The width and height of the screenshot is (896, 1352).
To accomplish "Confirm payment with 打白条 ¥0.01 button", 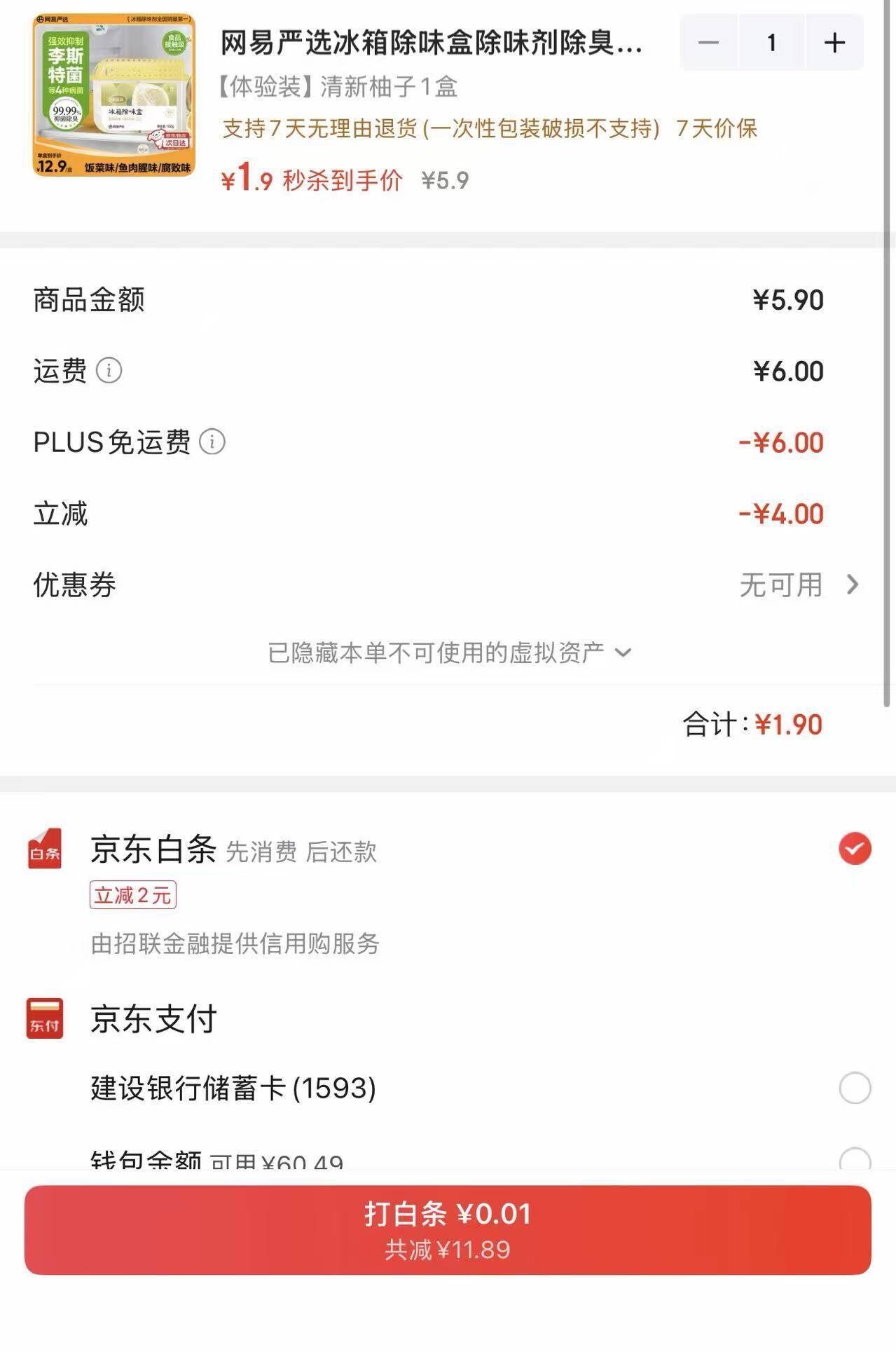I will click(448, 1230).
